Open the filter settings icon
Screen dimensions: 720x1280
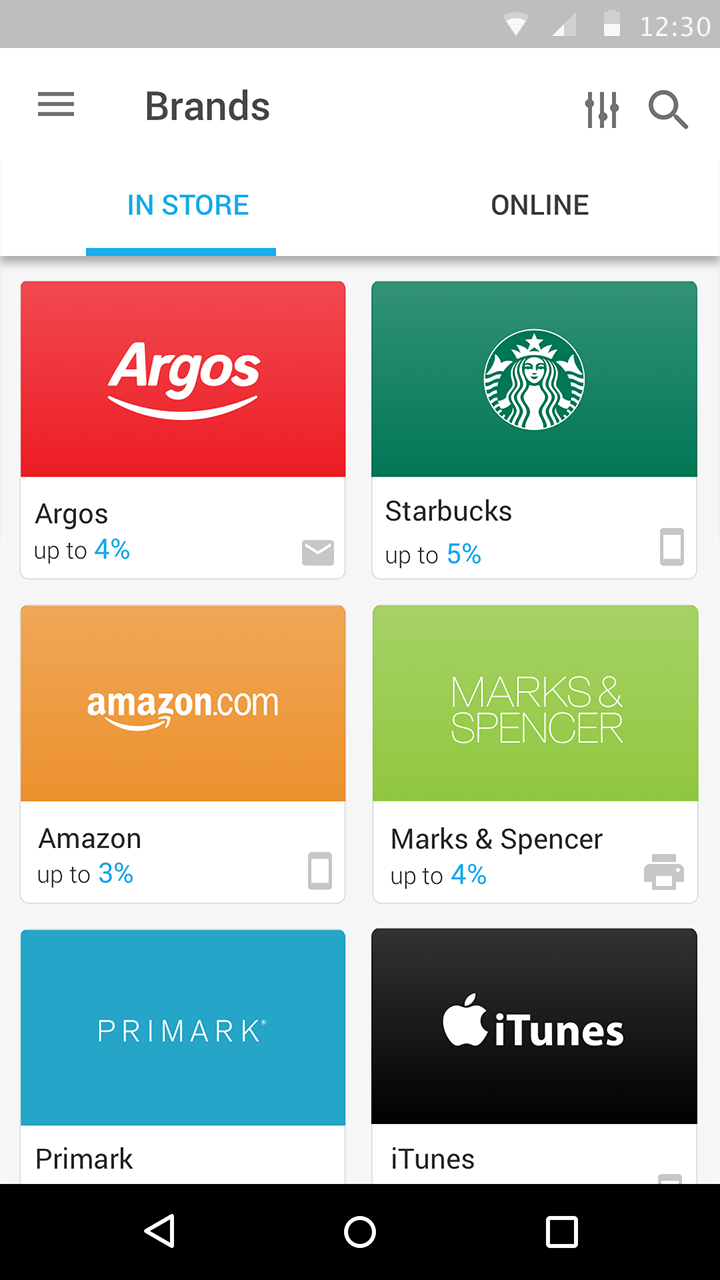coord(602,109)
